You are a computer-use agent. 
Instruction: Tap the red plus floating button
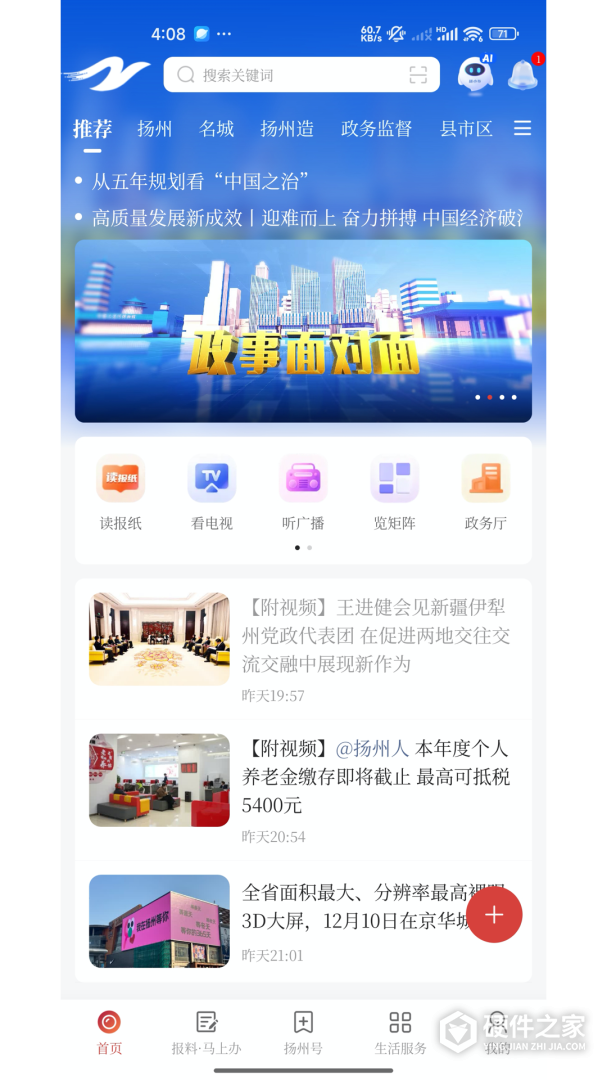click(x=494, y=915)
